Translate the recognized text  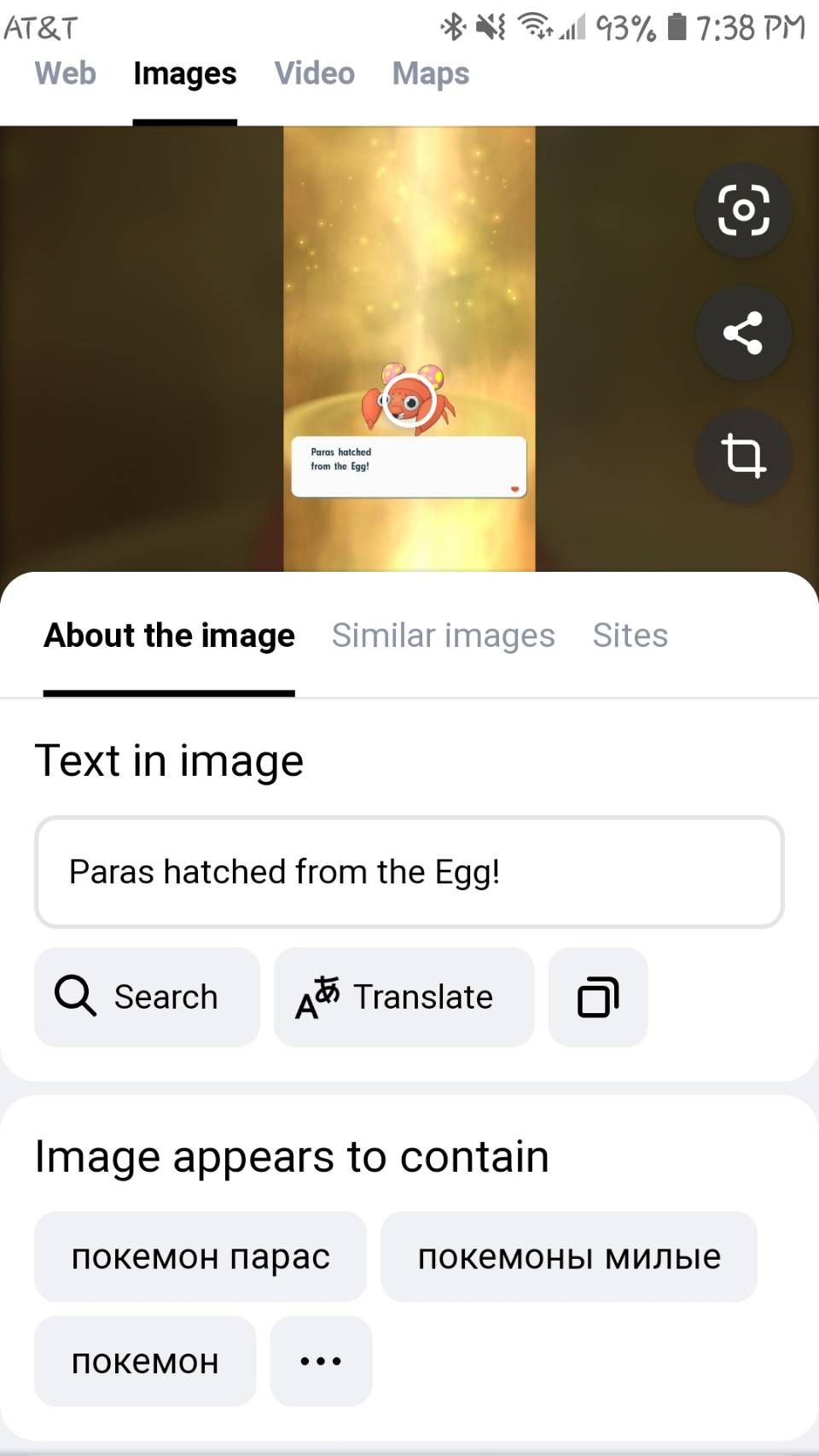coord(404,997)
